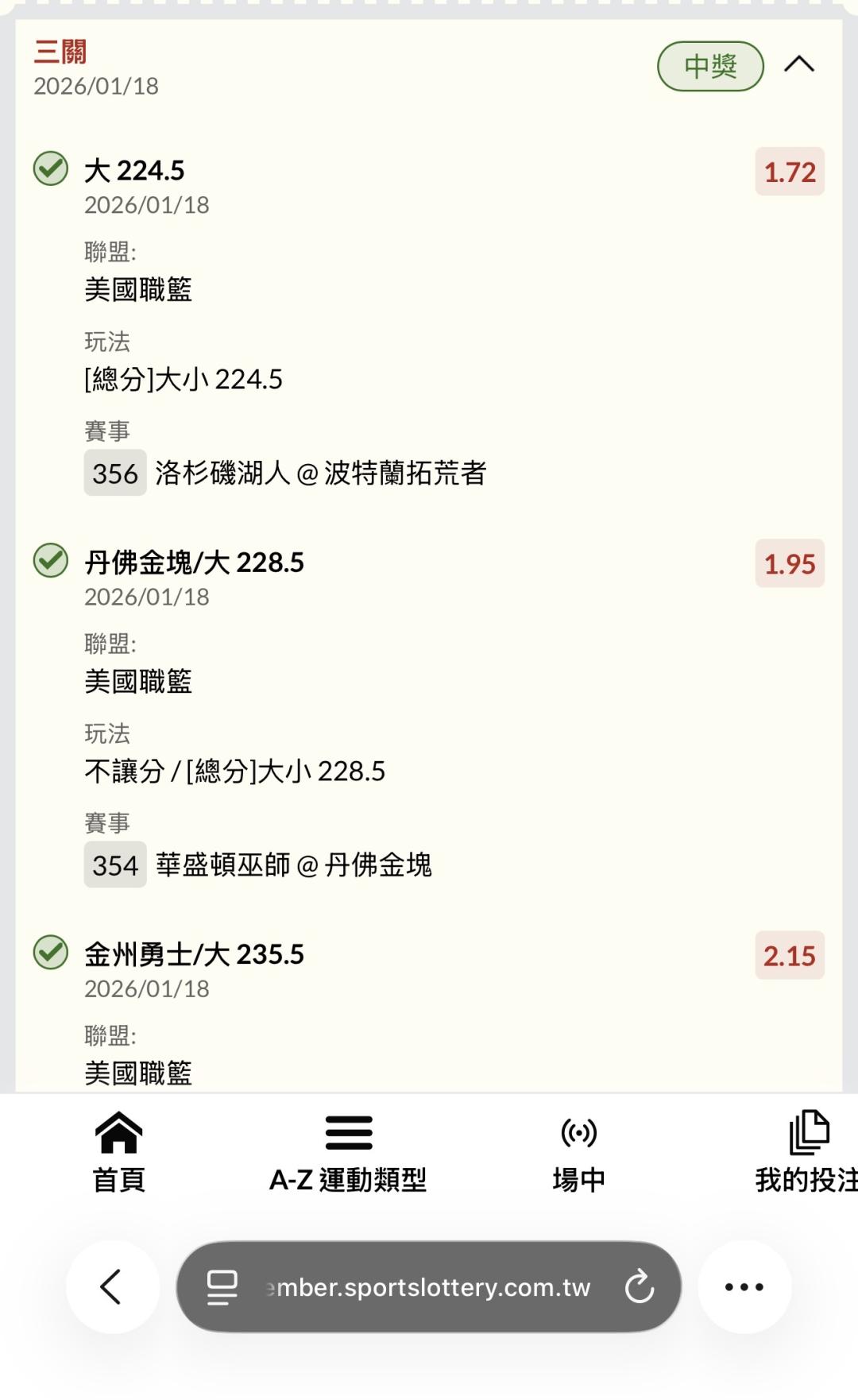The image size is (858, 1400).
Task: Reload the page in the address bar
Action: 639,1286
